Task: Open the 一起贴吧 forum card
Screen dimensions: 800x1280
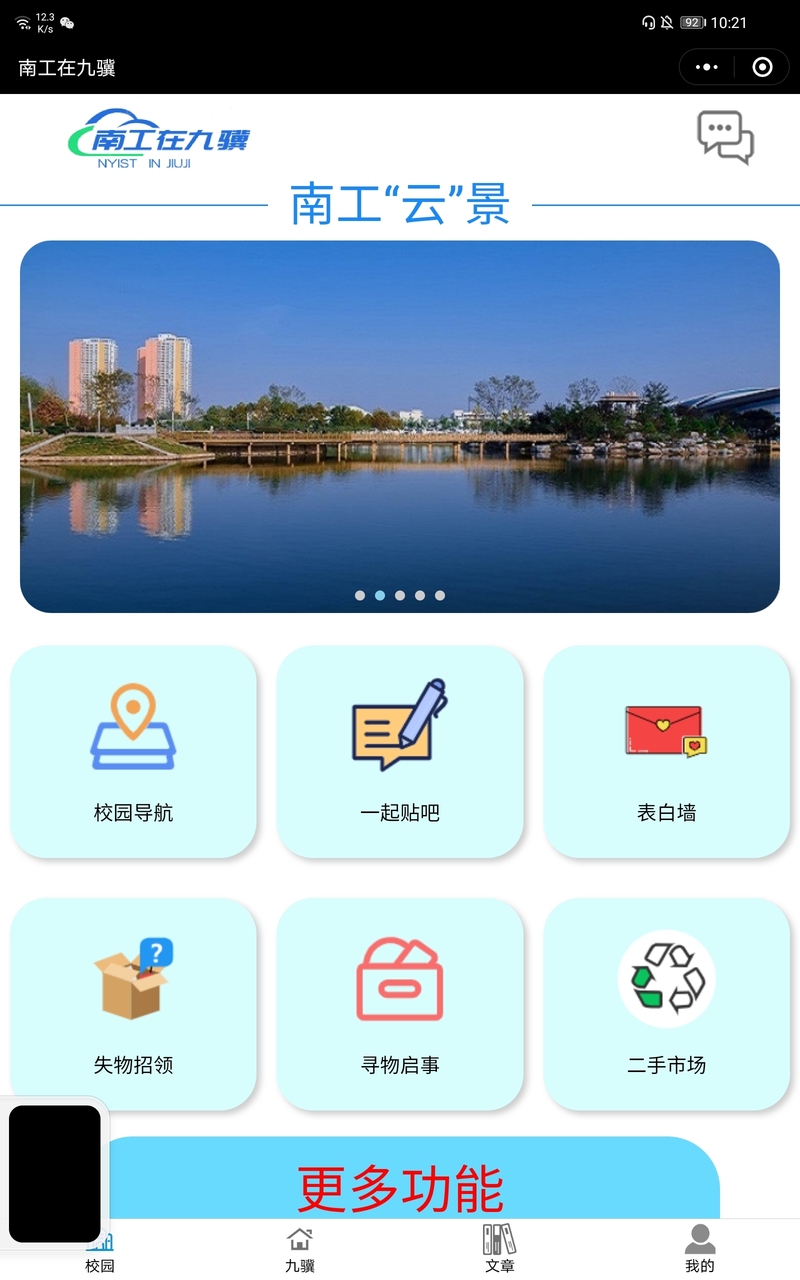Action: pyautogui.click(x=400, y=752)
